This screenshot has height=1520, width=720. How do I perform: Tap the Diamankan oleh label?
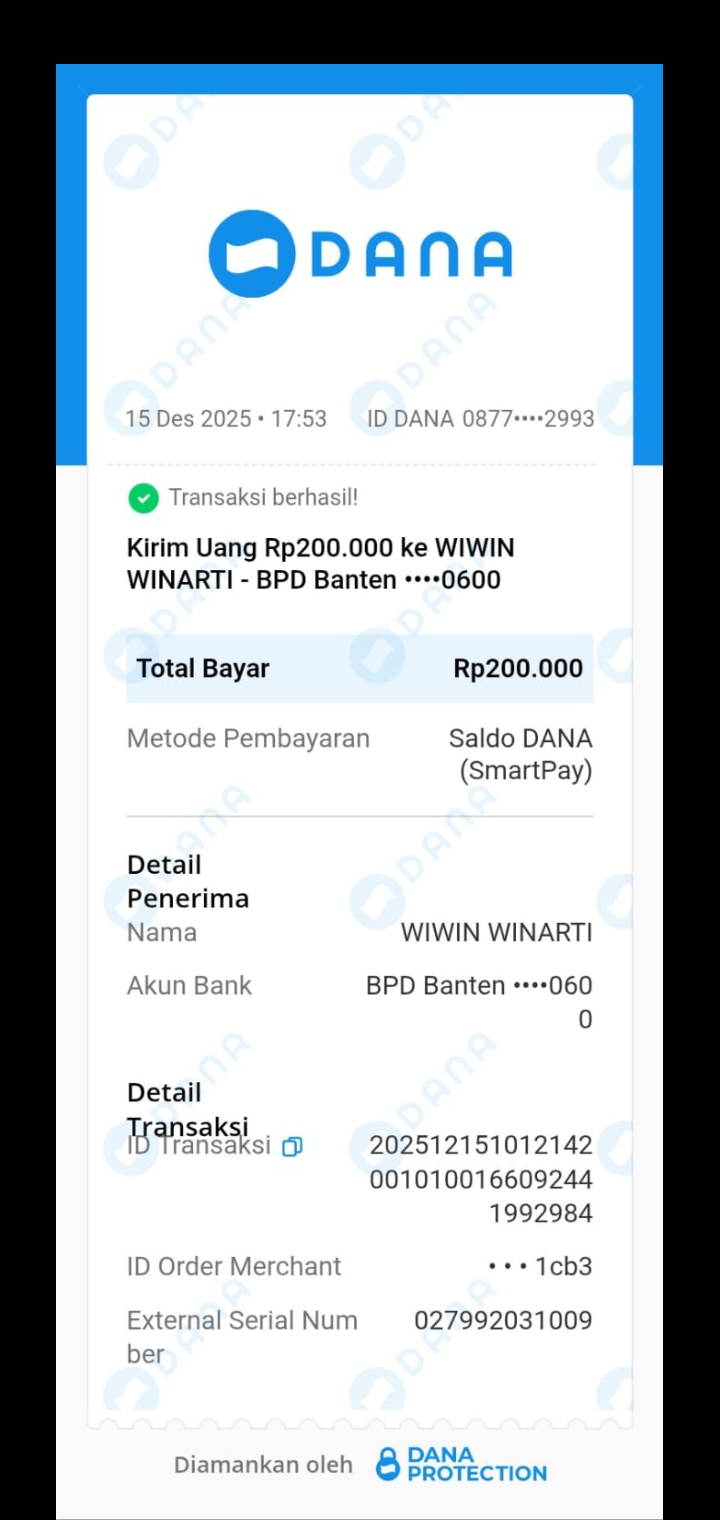point(263,1464)
